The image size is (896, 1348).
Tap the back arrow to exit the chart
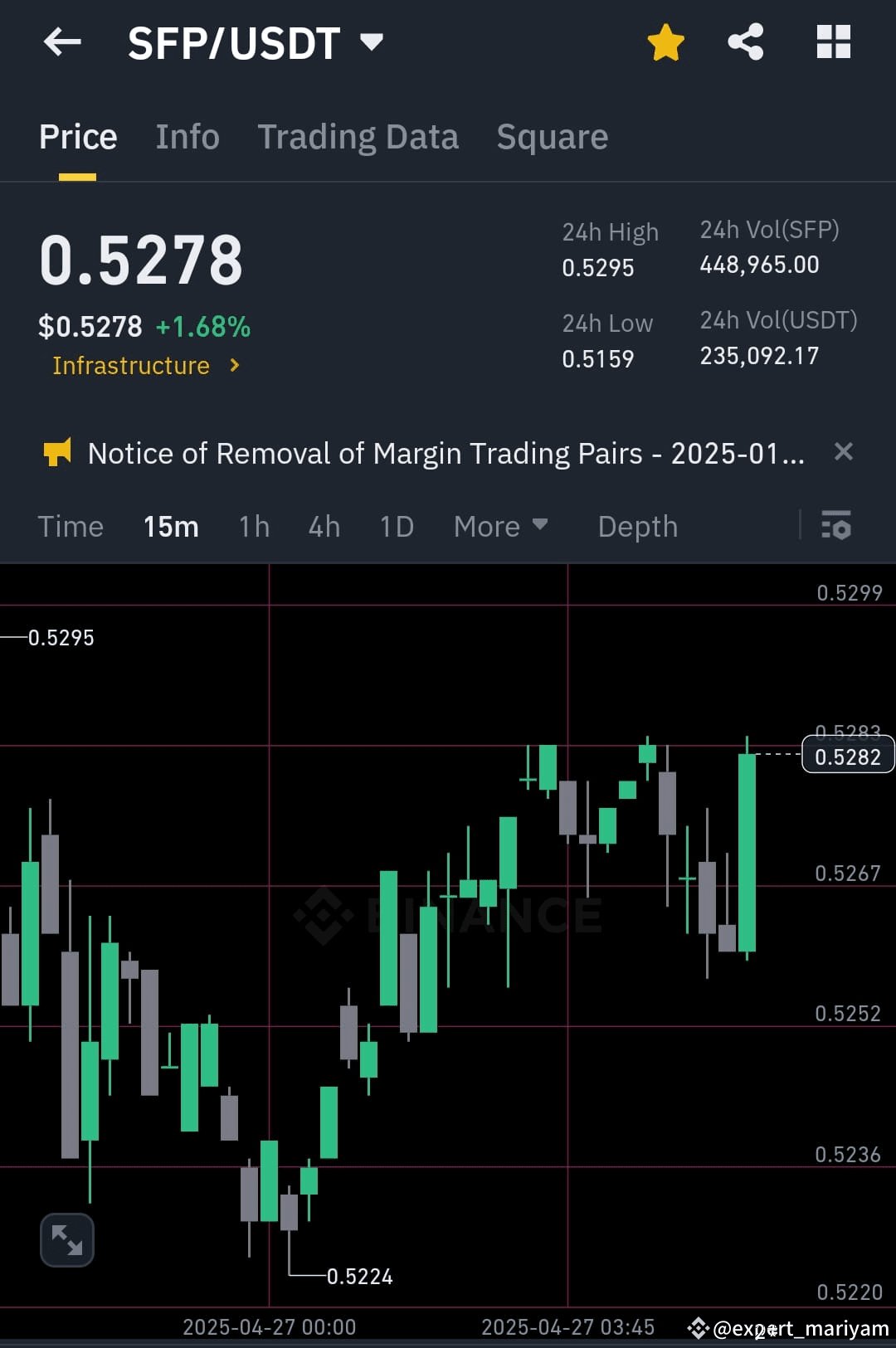(62, 41)
